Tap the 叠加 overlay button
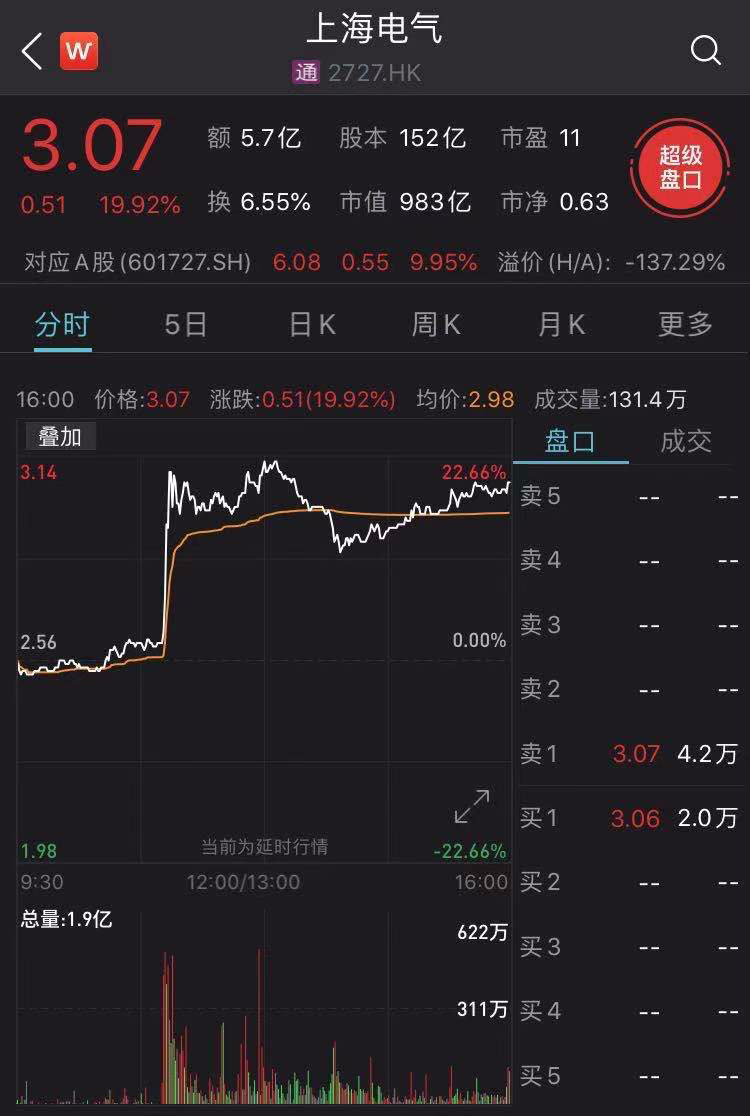Screen dimensions: 750x1116 (x=60, y=436)
